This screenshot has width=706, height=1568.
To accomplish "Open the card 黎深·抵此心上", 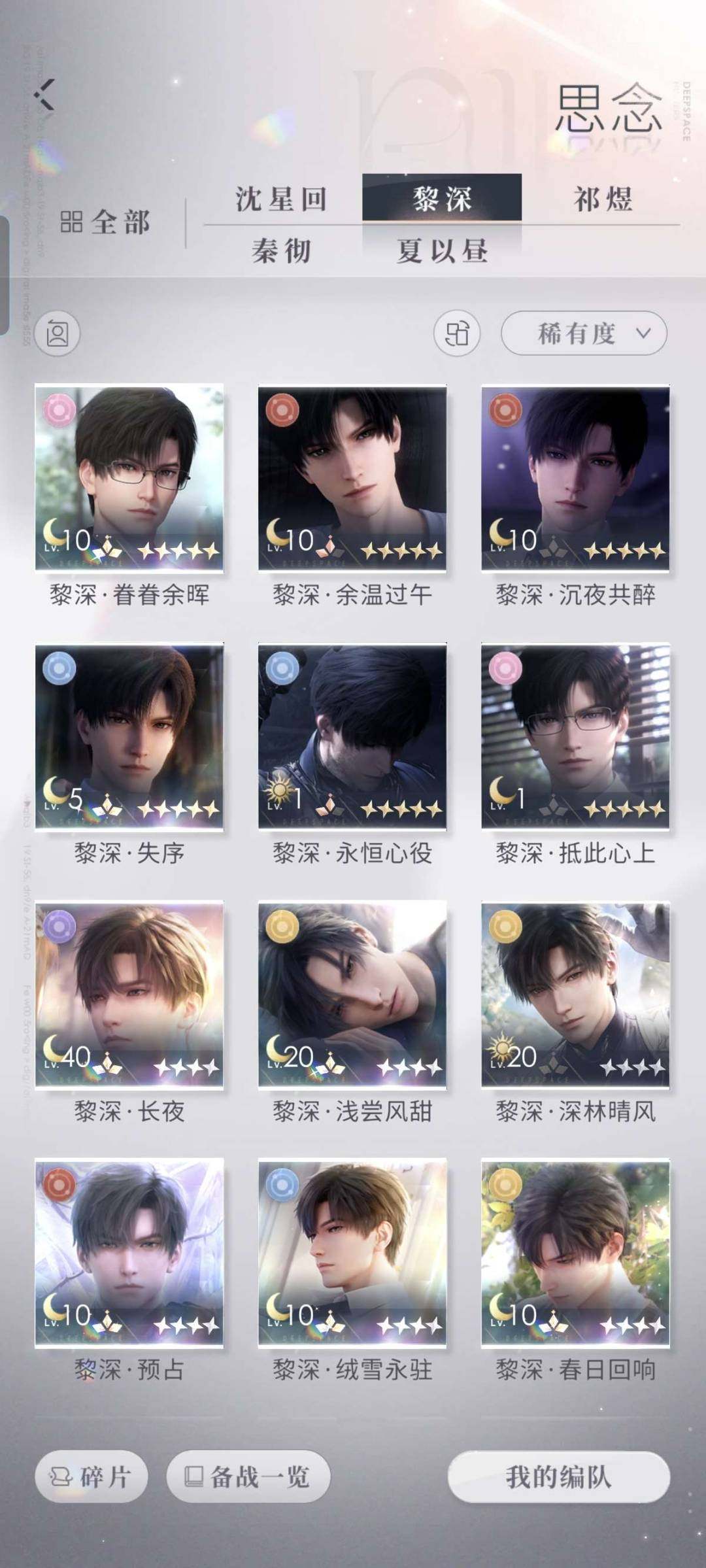I will [x=575, y=736].
